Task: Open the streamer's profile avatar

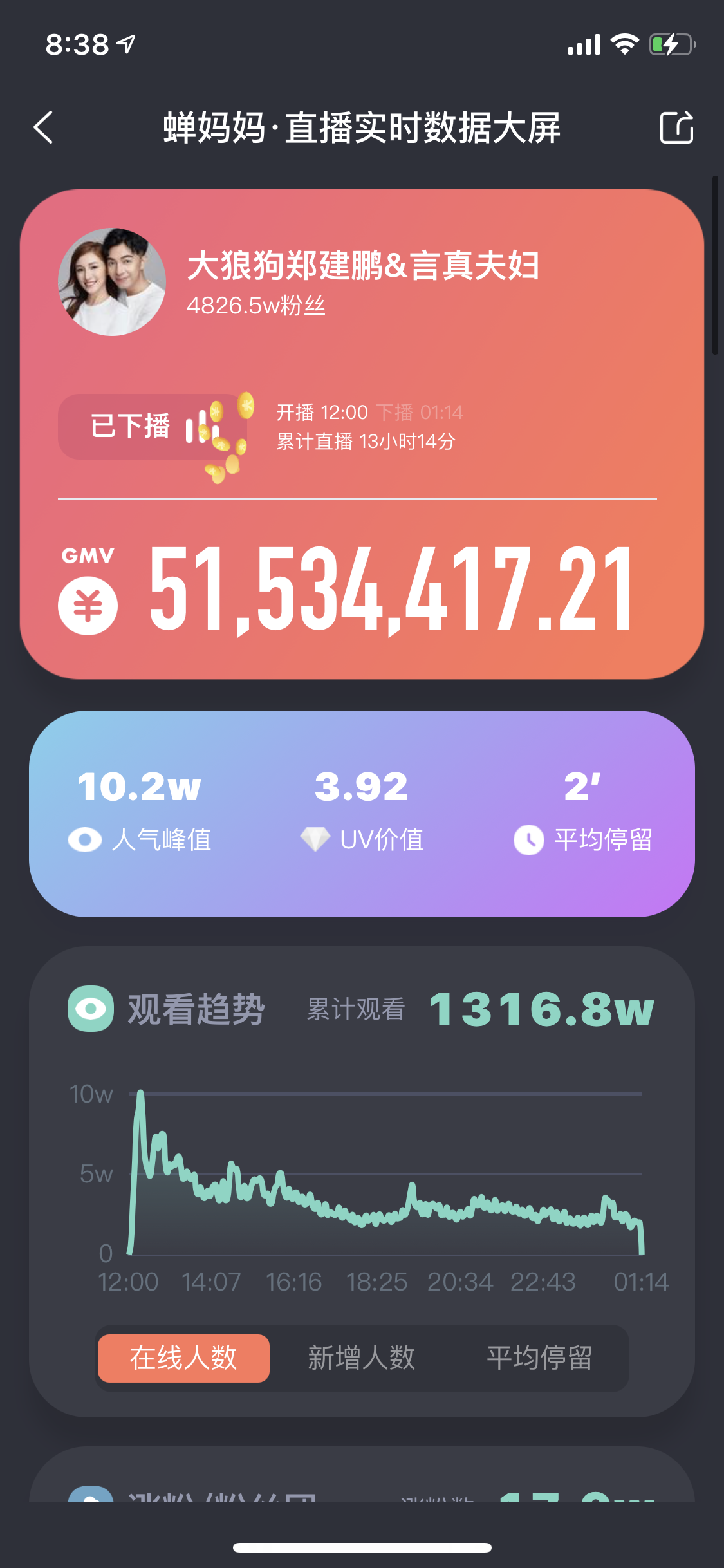Action: coord(112,282)
